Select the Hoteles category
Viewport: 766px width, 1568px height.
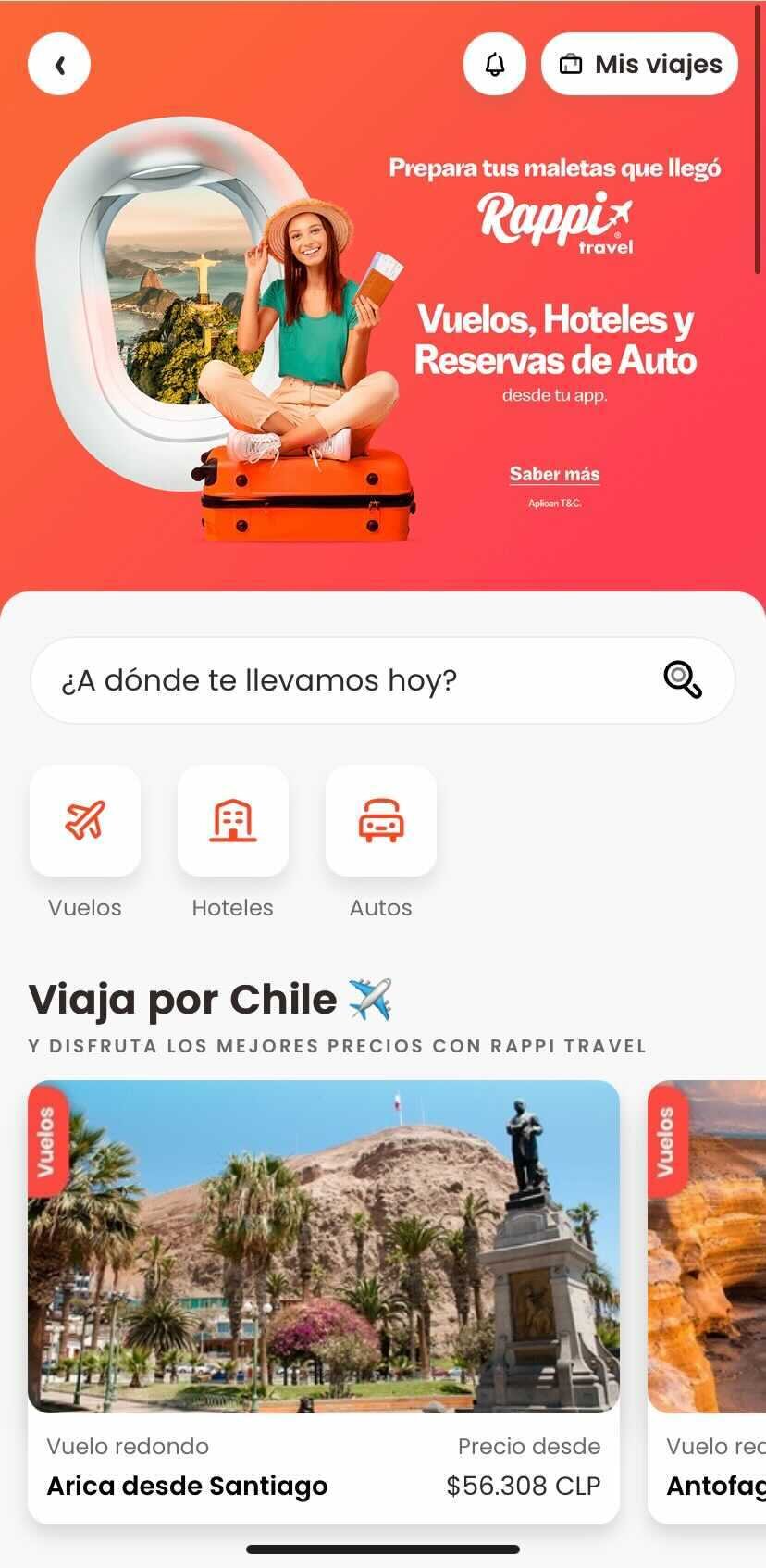(233, 821)
